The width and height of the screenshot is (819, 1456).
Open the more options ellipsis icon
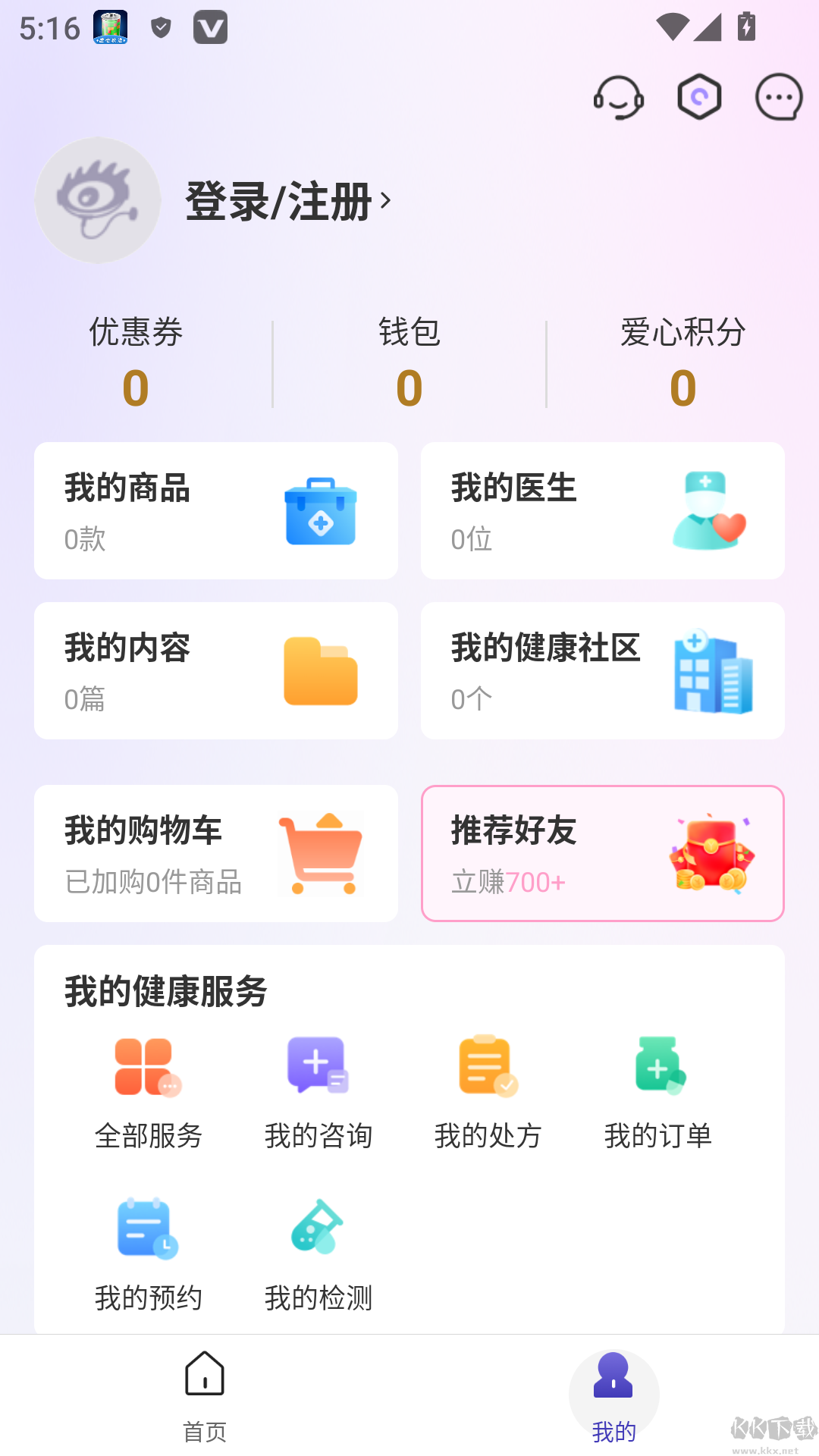pos(778,97)
